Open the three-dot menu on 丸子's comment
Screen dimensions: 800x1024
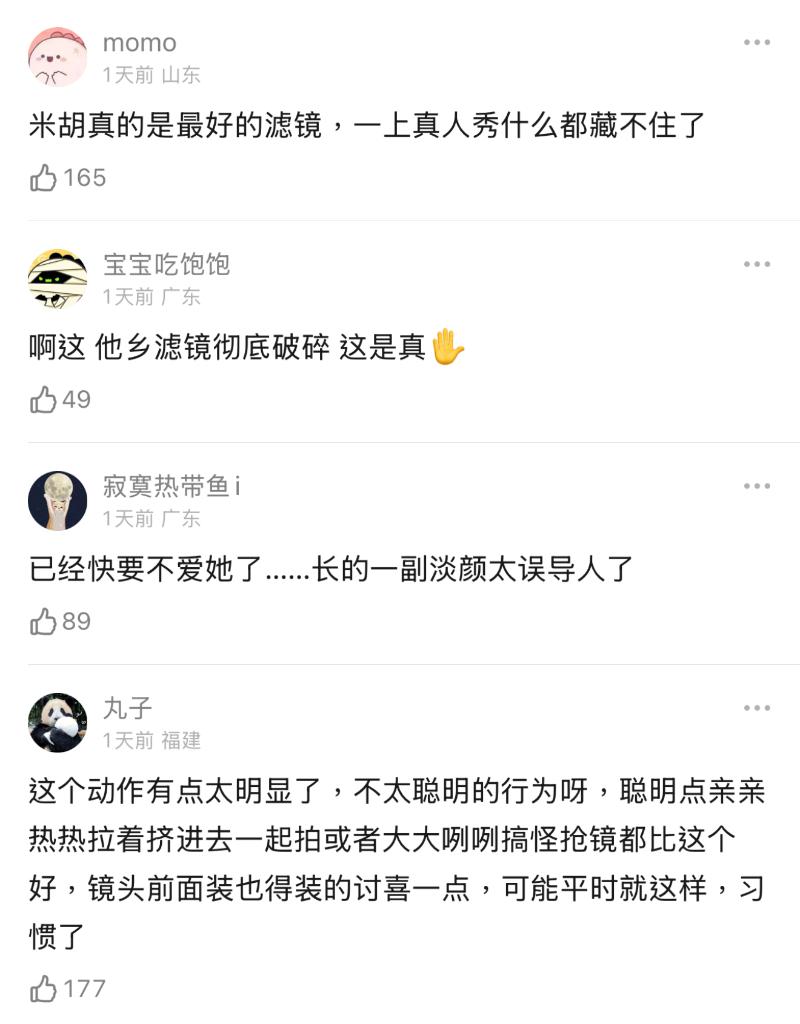click(757, 709)
